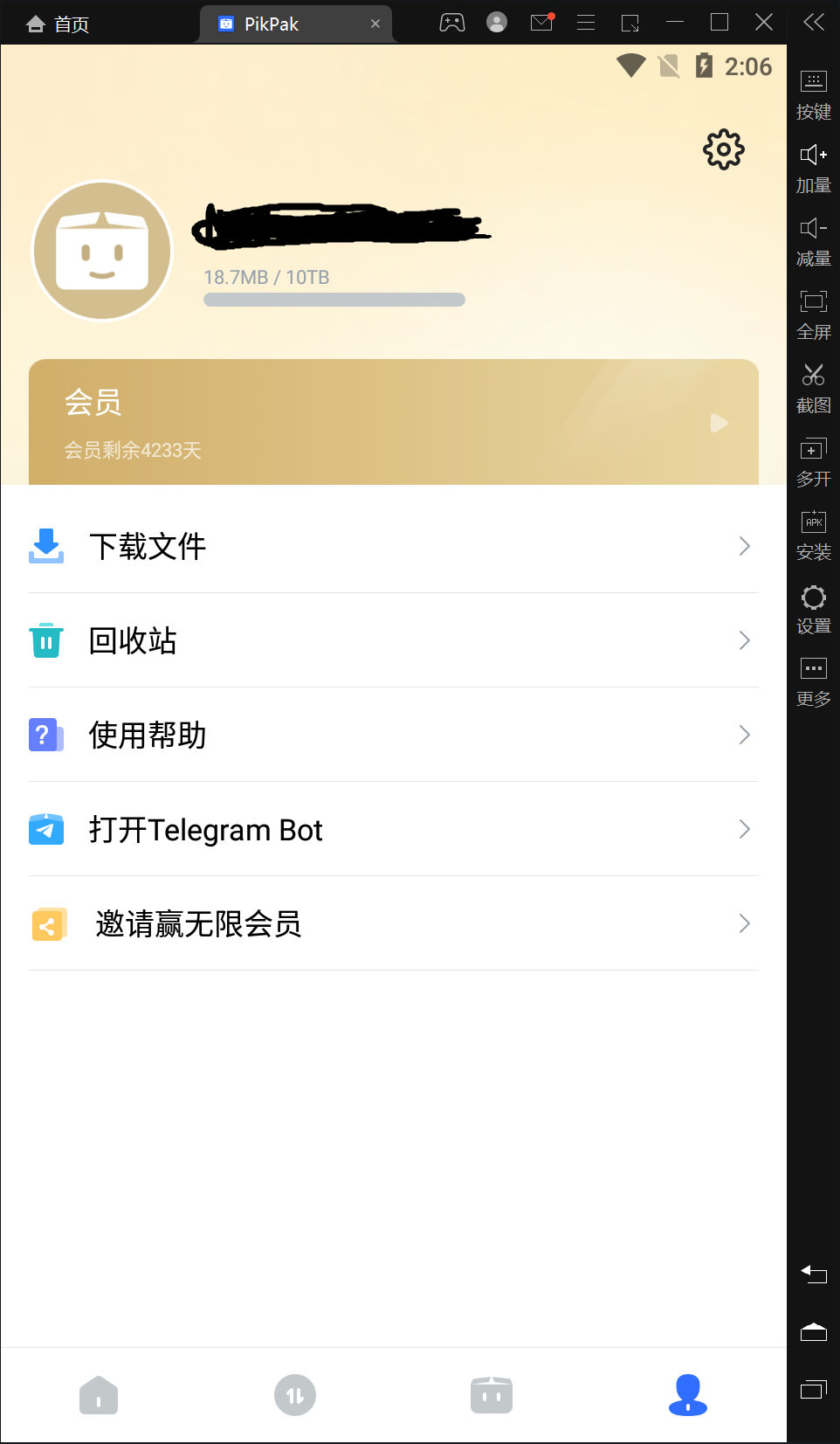Open 下载文件 downloads
The height and width of the screenshot is (1444, 840).
[x=393, y=547]
